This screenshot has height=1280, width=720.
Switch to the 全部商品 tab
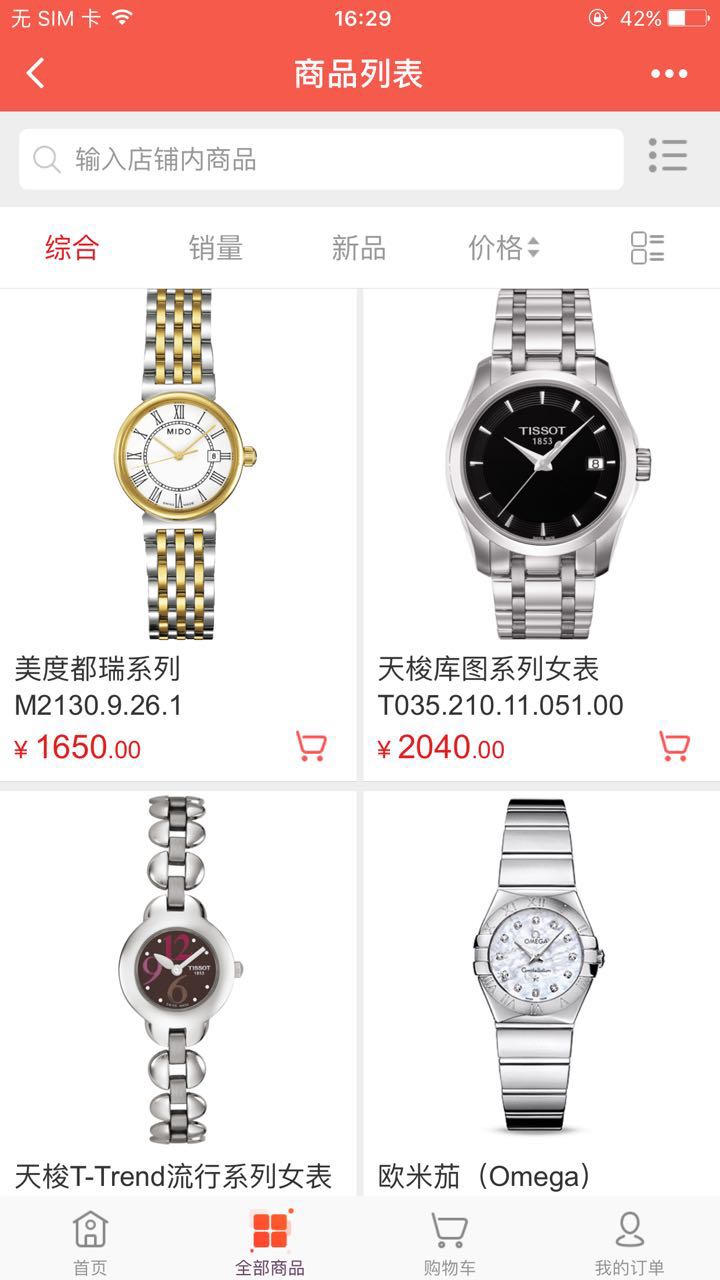point(270,1241)
